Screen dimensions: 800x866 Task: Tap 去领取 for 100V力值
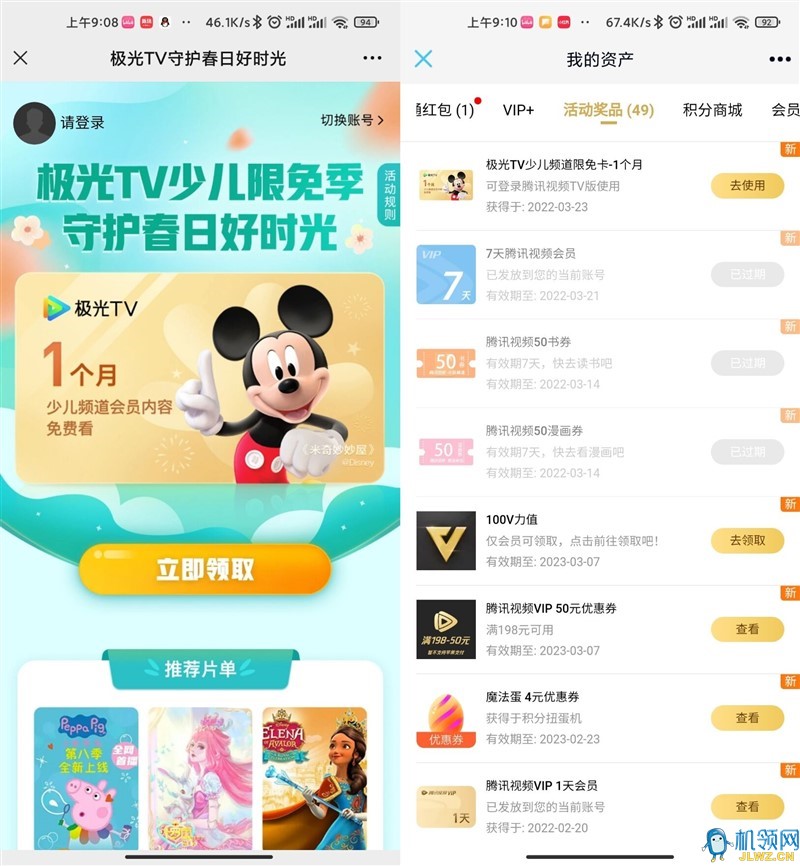pos(747,540)
